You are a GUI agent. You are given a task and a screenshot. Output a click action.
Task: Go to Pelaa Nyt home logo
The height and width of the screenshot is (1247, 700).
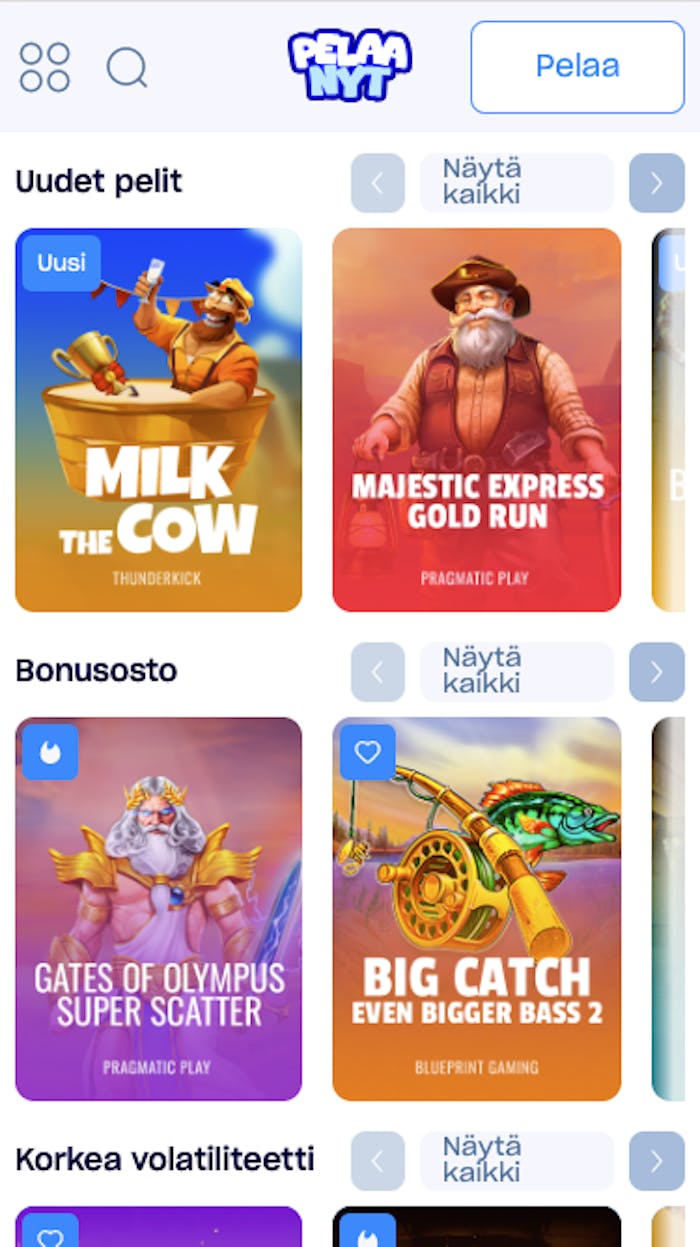pos(350,66)
